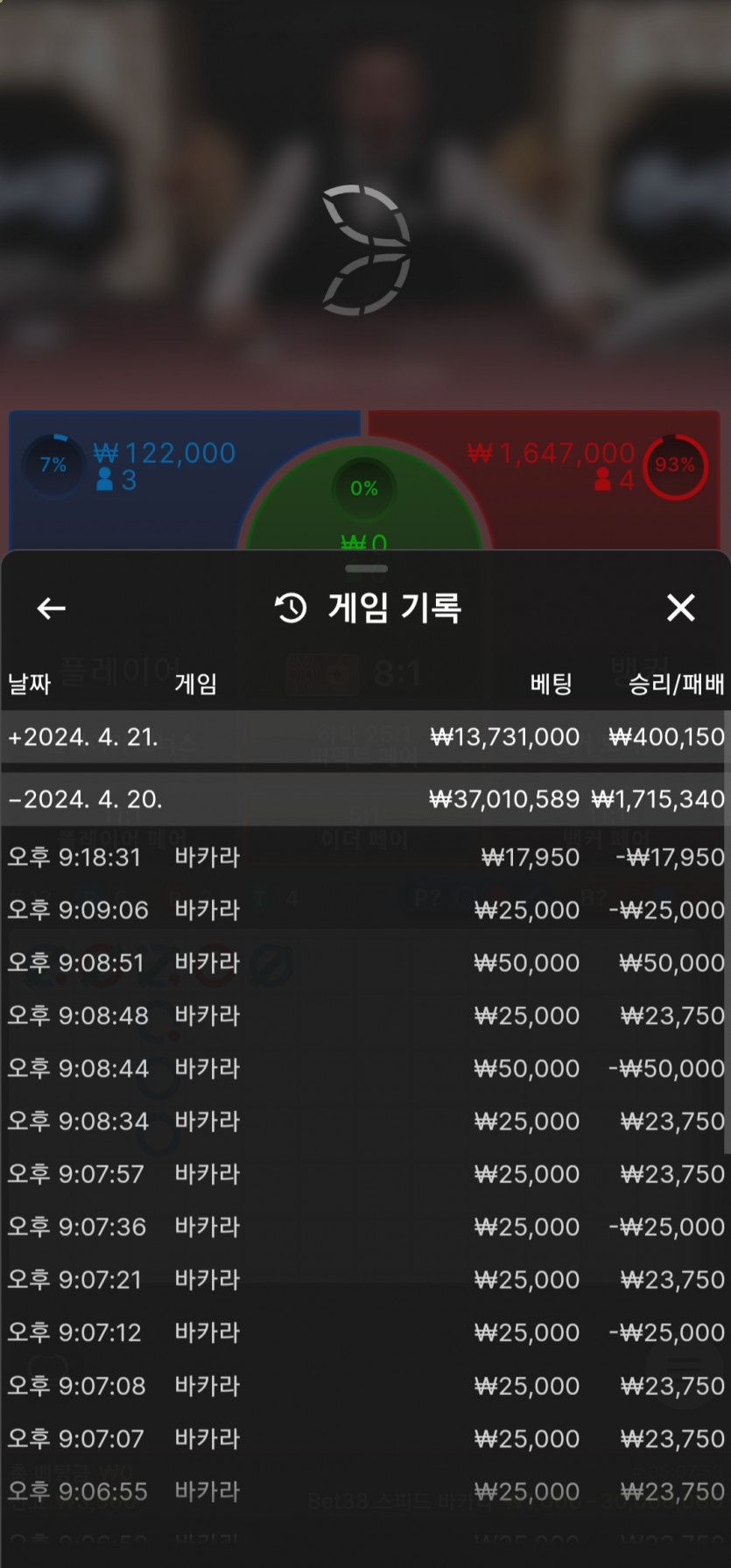This screenshot has width=731, height=1568.
Task: View the 오후 9:08:51 바카라 game details
Action: pos(365,963)
